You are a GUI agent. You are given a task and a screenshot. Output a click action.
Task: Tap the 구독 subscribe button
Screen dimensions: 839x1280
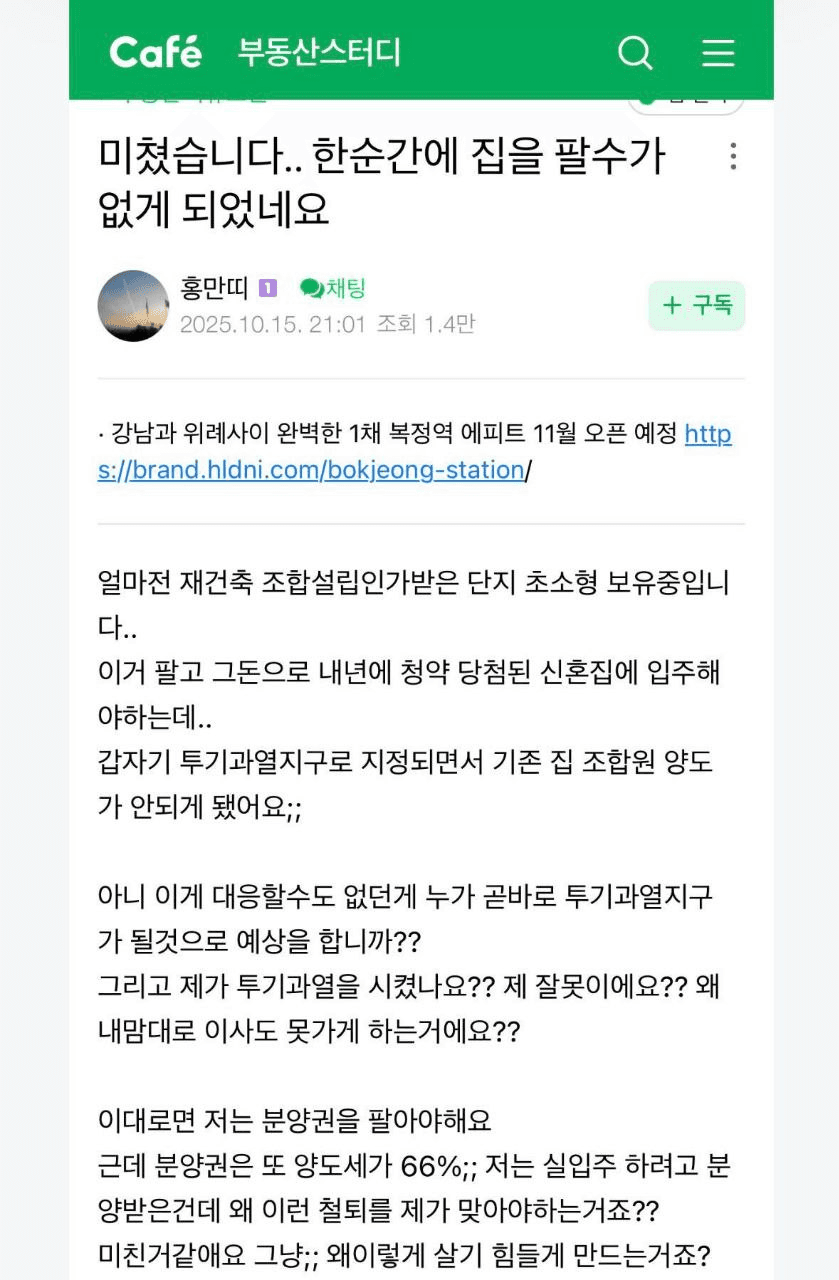(x=697, y=306)
